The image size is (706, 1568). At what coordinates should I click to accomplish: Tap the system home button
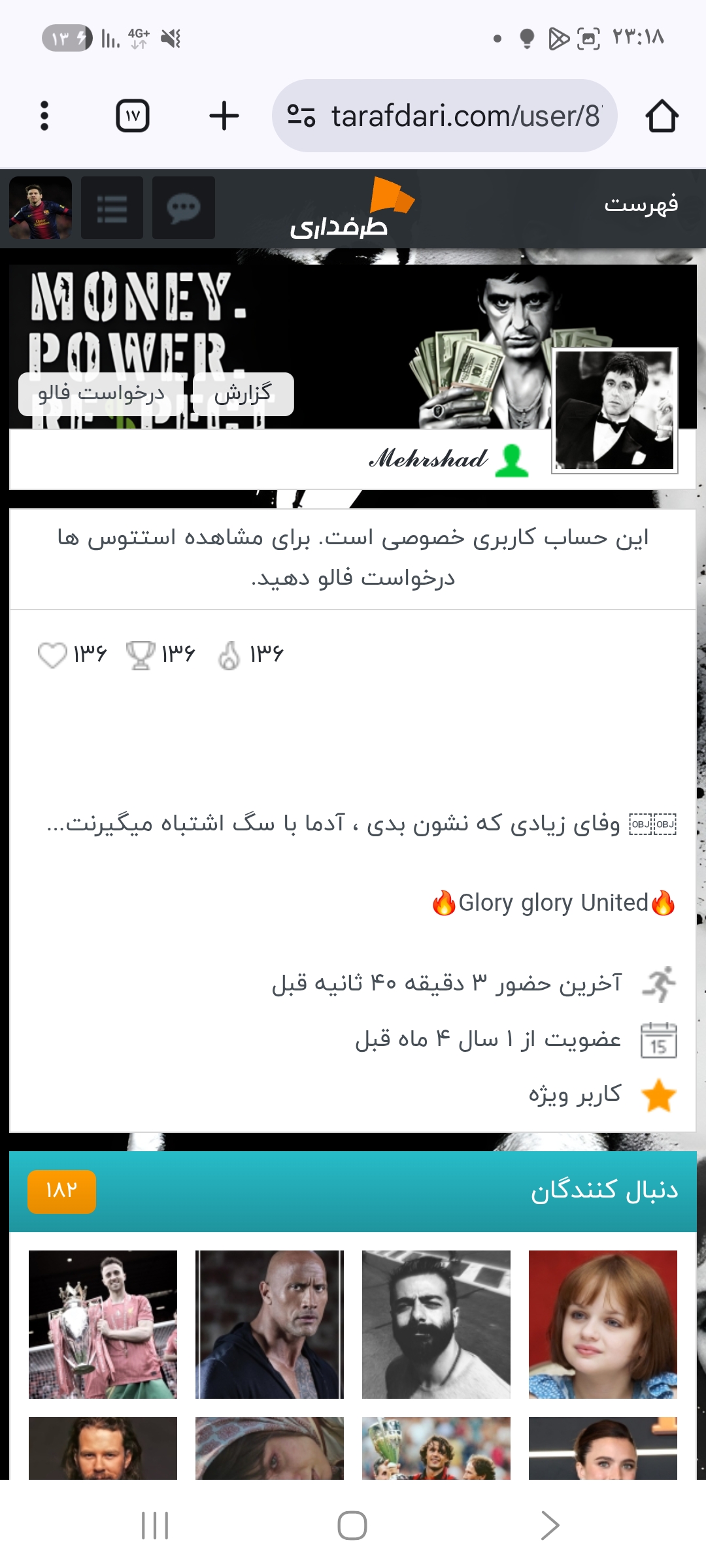(352, 1526)
